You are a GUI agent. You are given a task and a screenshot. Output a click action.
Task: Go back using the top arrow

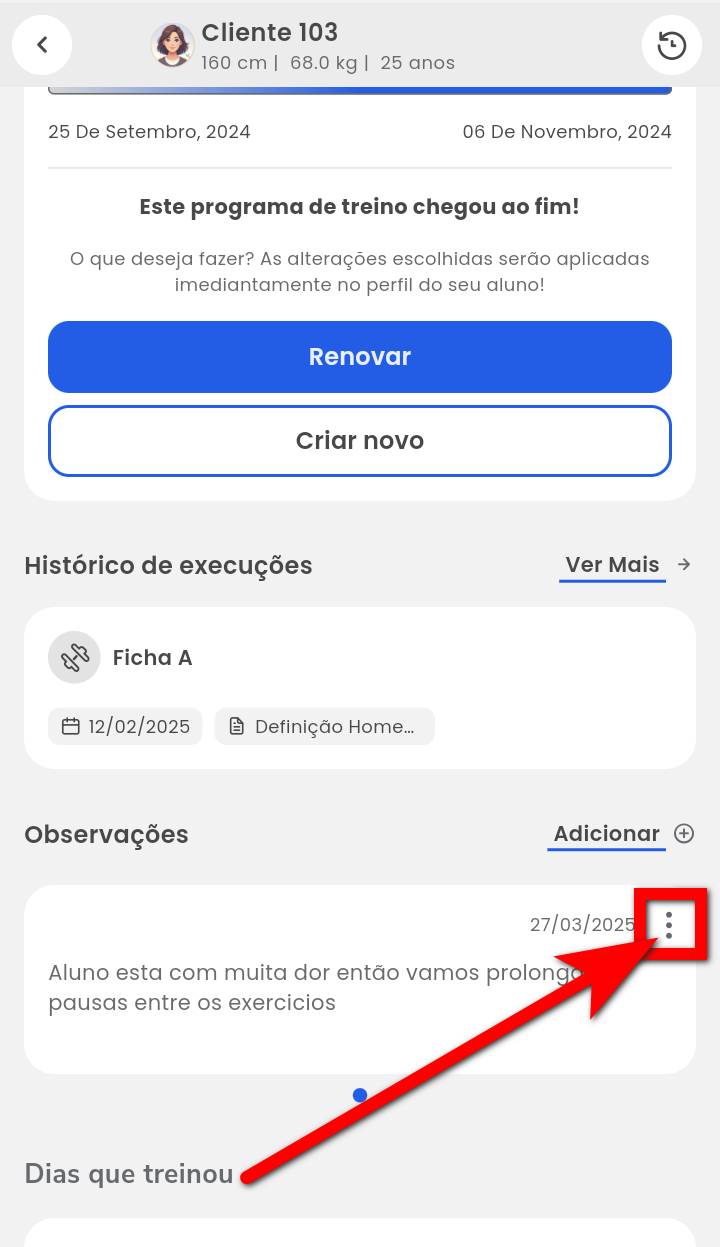click(x=42, y=45)
